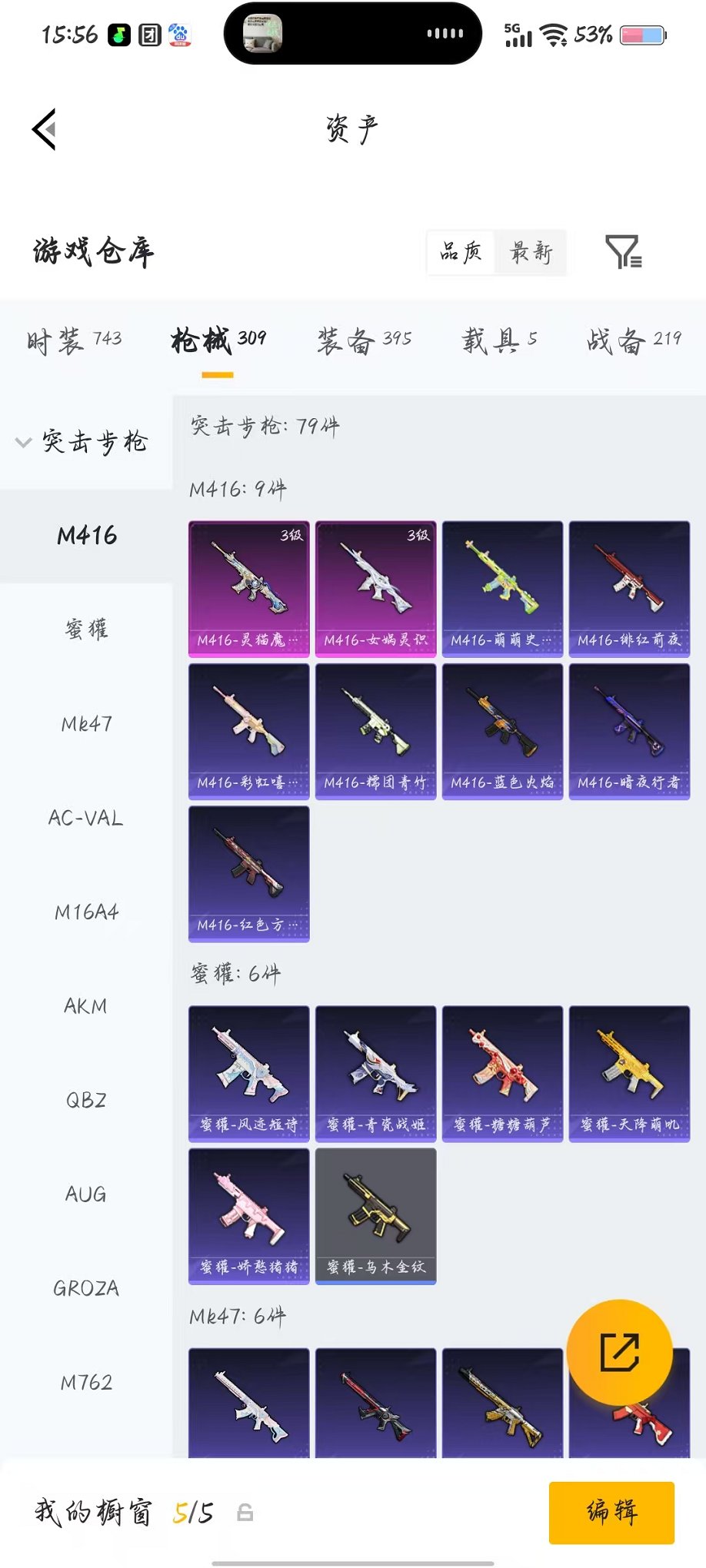Open the M416-暗夜行者 skin tile
The image size is (706, 1568).
pyautogui.click(x=629, y=731)
